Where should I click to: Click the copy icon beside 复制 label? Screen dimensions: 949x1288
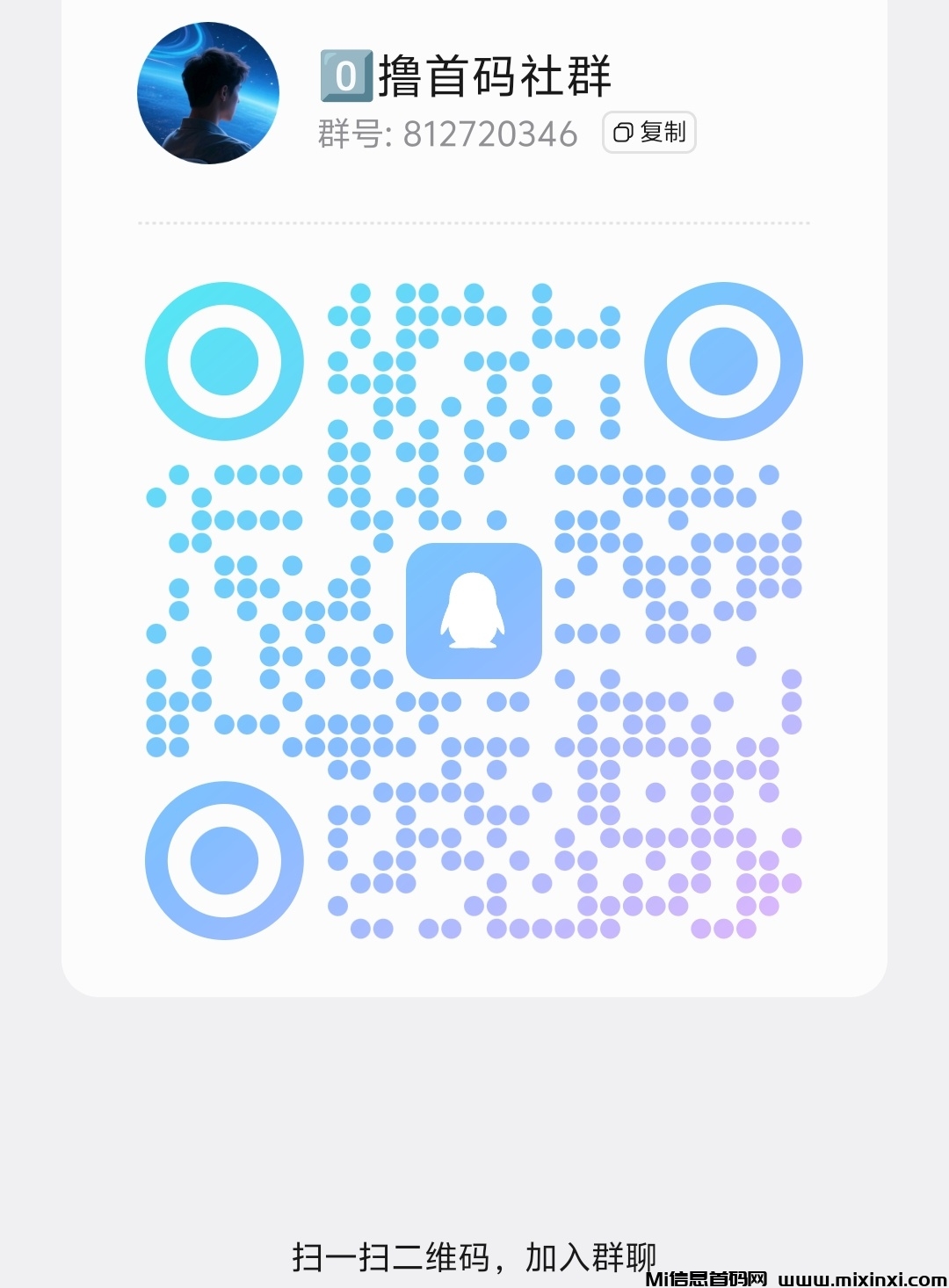[624, 134]
